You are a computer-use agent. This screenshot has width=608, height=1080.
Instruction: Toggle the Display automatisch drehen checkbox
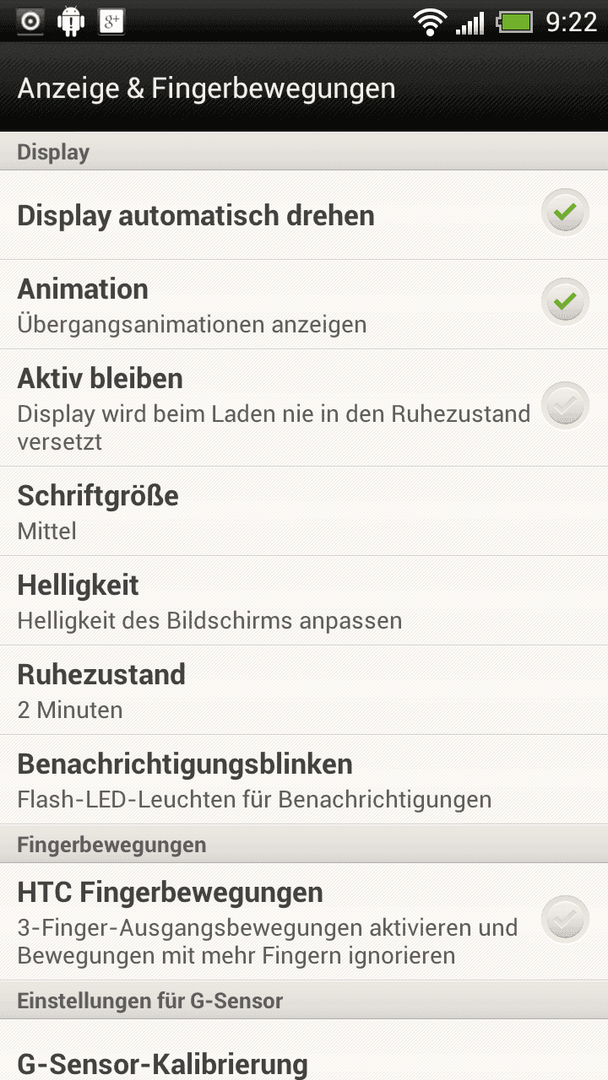tap(565, 213)
